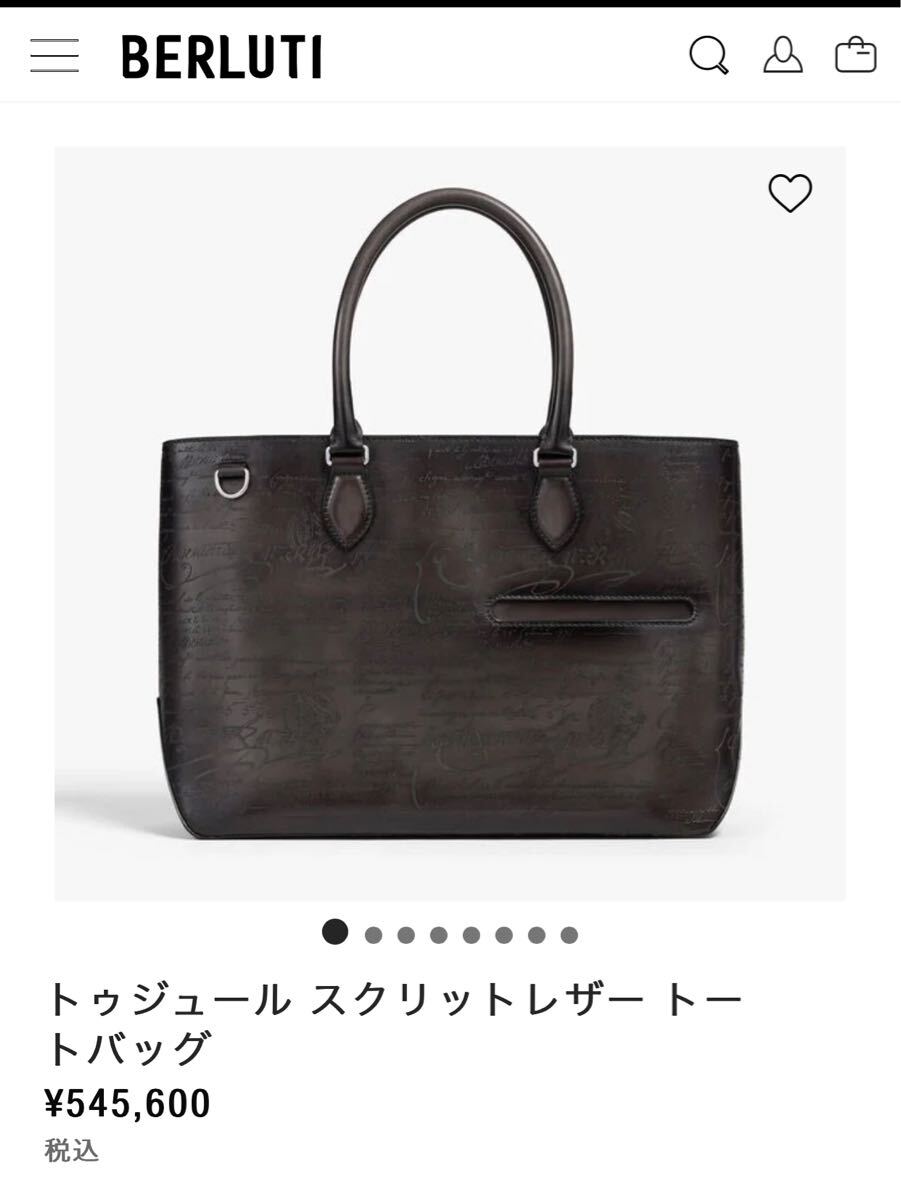901x1200 pixels.
Task: Open the hamburger menu
Action: click(54, 56)
